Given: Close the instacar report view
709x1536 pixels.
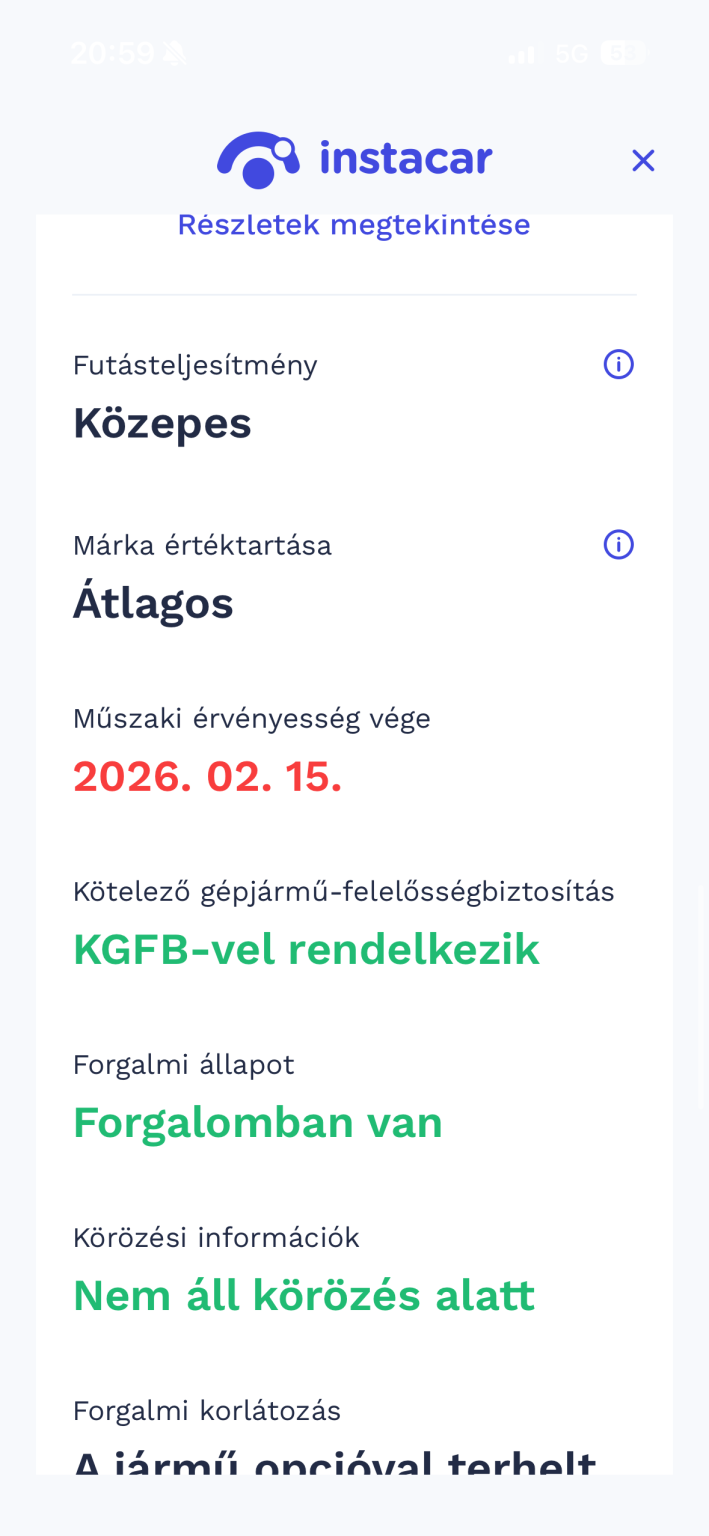Looking at the screenshot, I should [642, 160].
